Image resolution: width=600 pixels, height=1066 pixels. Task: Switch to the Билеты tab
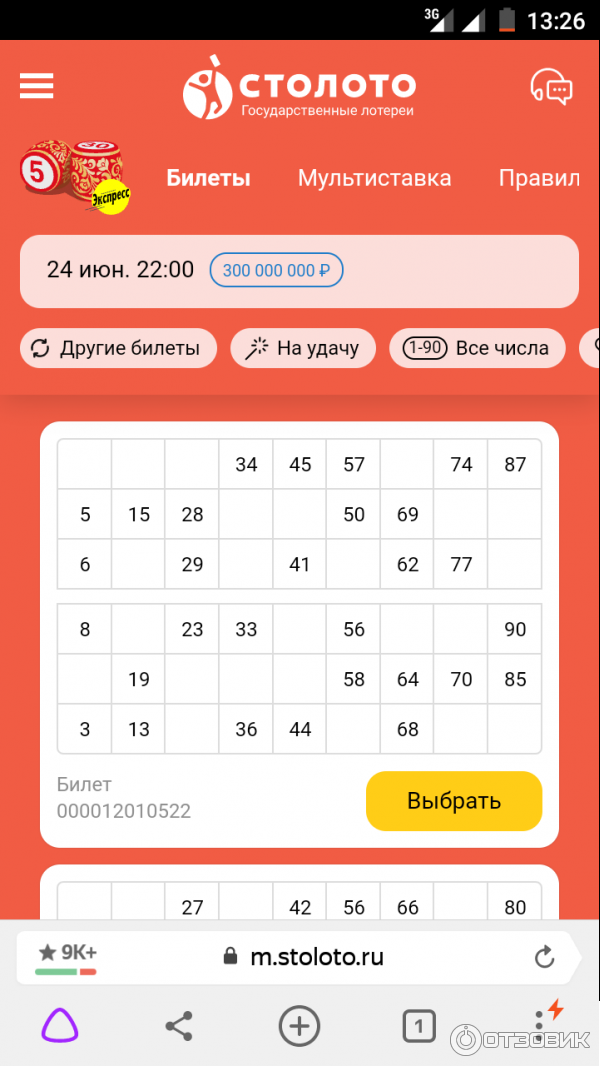(208, 179)
